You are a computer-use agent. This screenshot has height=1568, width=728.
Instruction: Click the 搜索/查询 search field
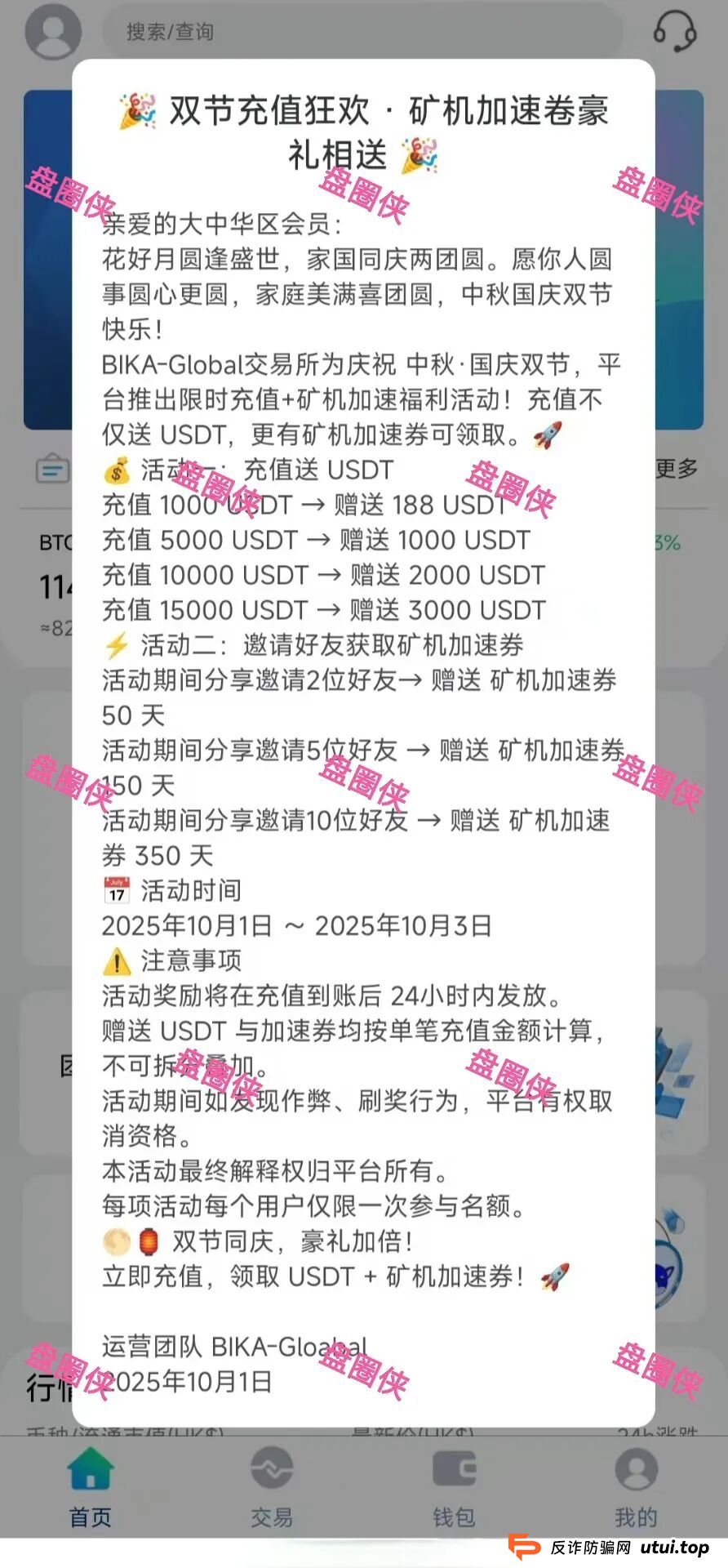[367, 33]
